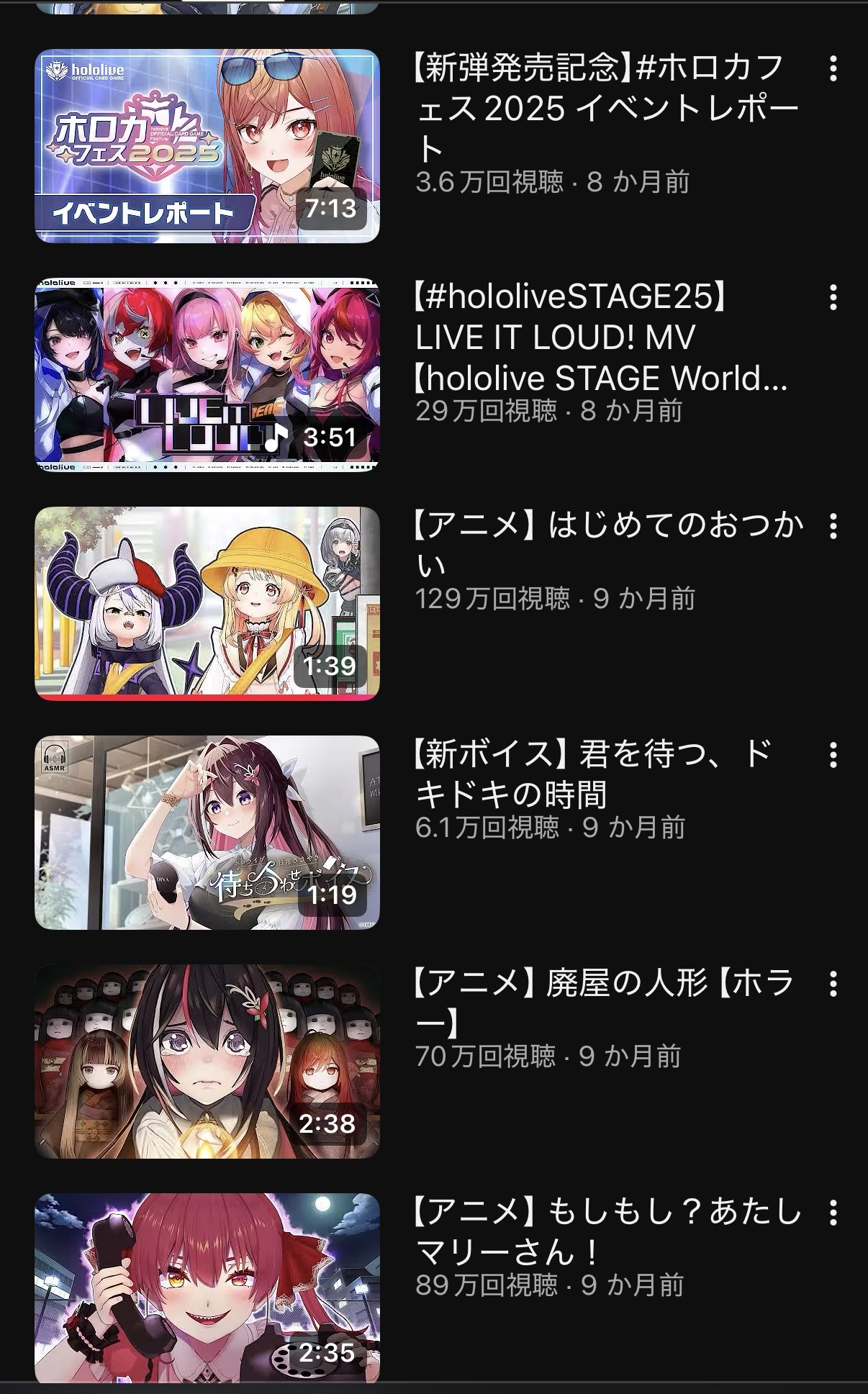Show options for はじめてのおつかい video

(833, 526)
